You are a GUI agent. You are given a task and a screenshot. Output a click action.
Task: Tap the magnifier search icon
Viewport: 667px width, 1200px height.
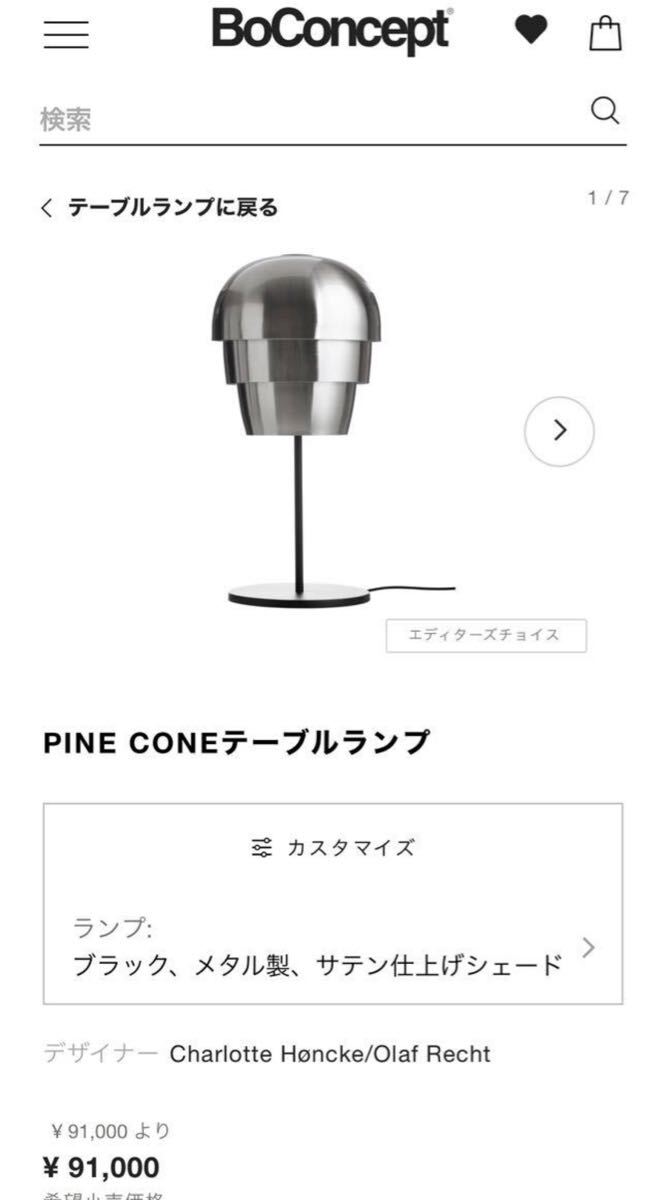605,111
